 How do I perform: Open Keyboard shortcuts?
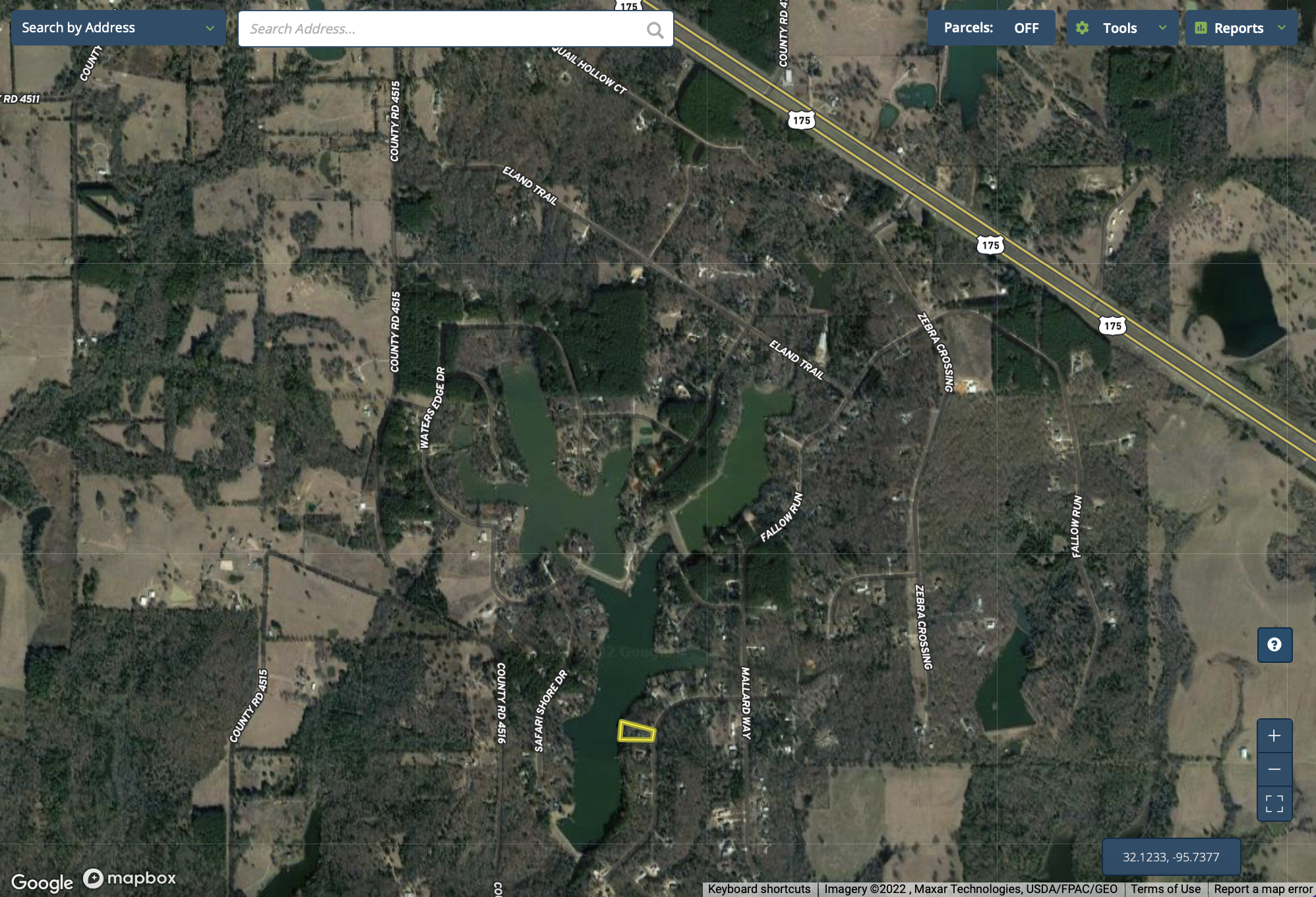click(759, 889)
